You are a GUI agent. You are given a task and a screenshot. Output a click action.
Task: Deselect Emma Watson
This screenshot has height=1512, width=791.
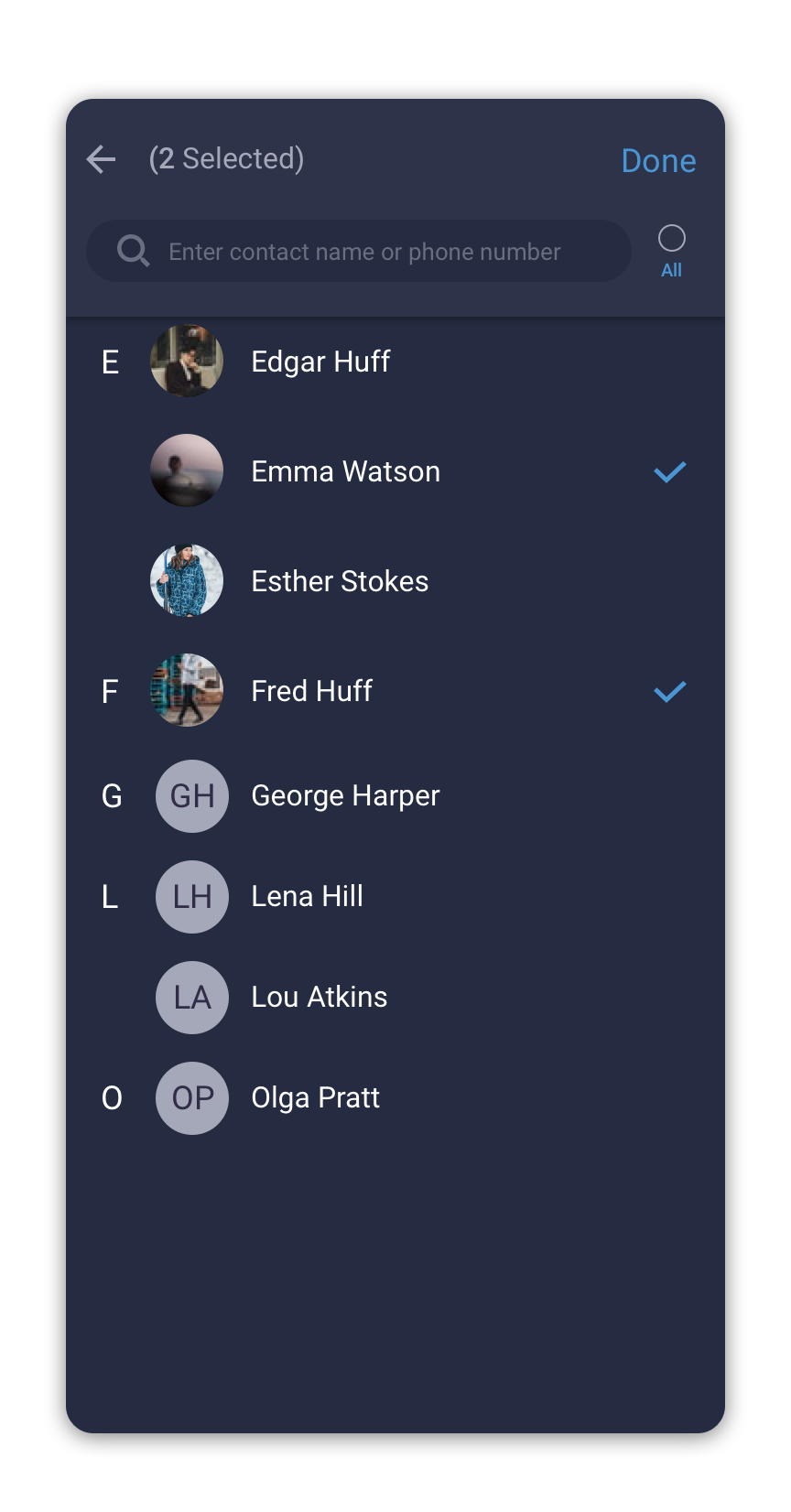[x=395, y=471]
